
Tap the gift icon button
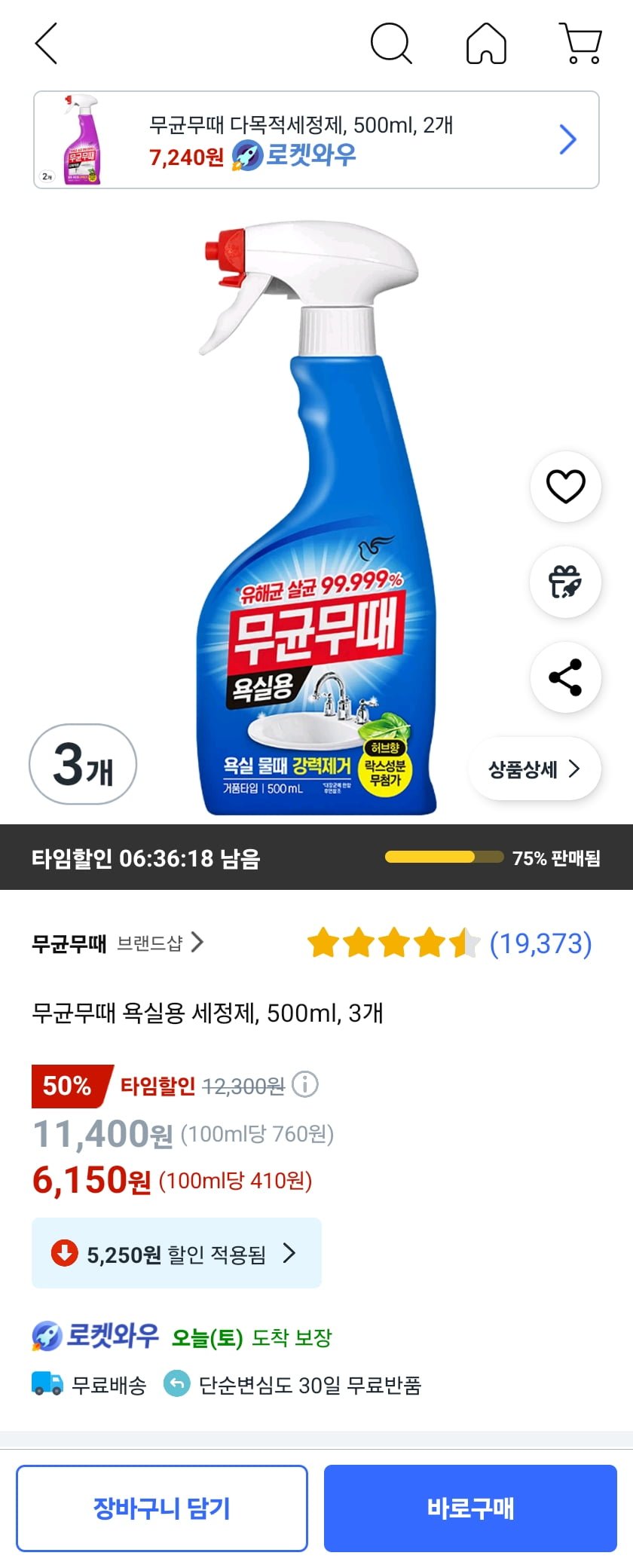[x=565, y=582]
